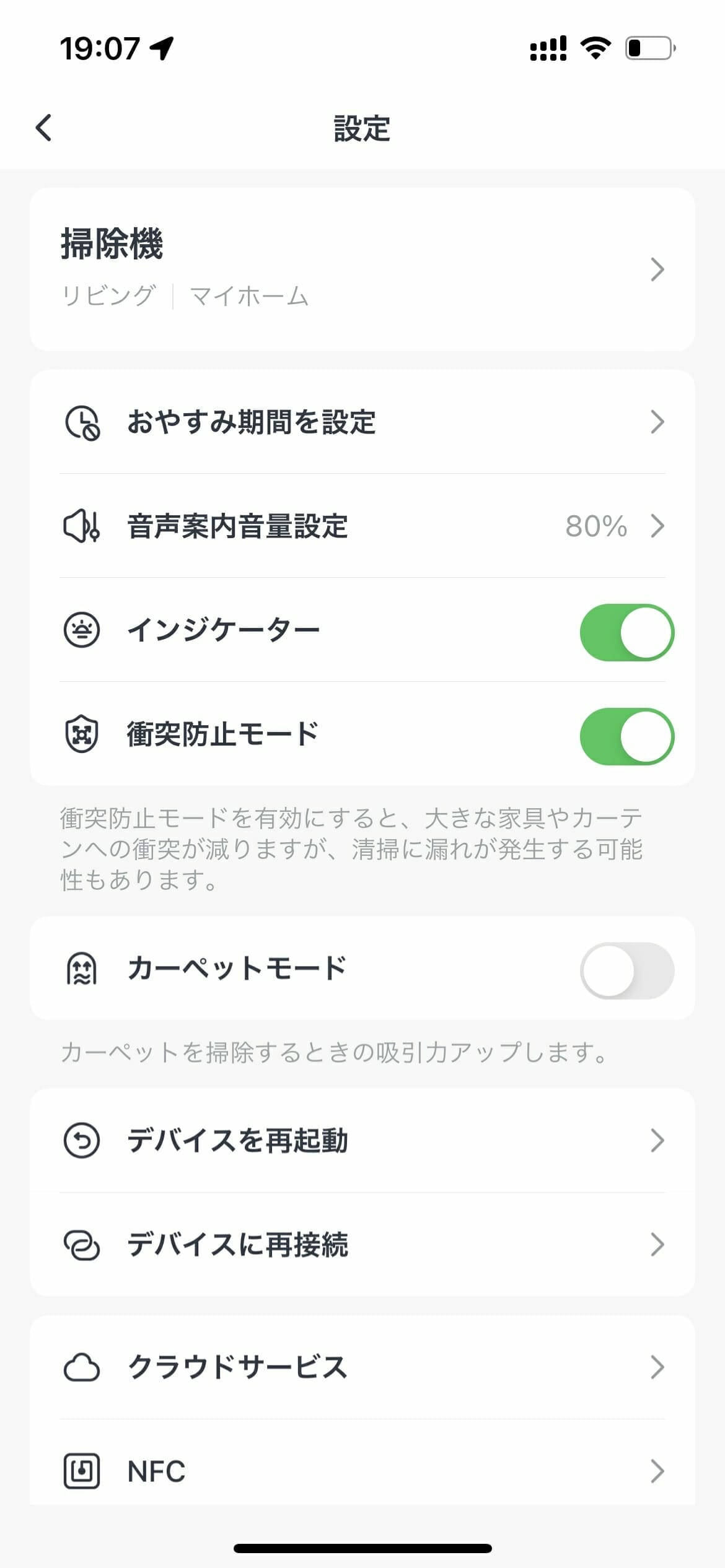725x1568 pixels.
Task: Select デバイスを再起動
Action: (362, 1140)
